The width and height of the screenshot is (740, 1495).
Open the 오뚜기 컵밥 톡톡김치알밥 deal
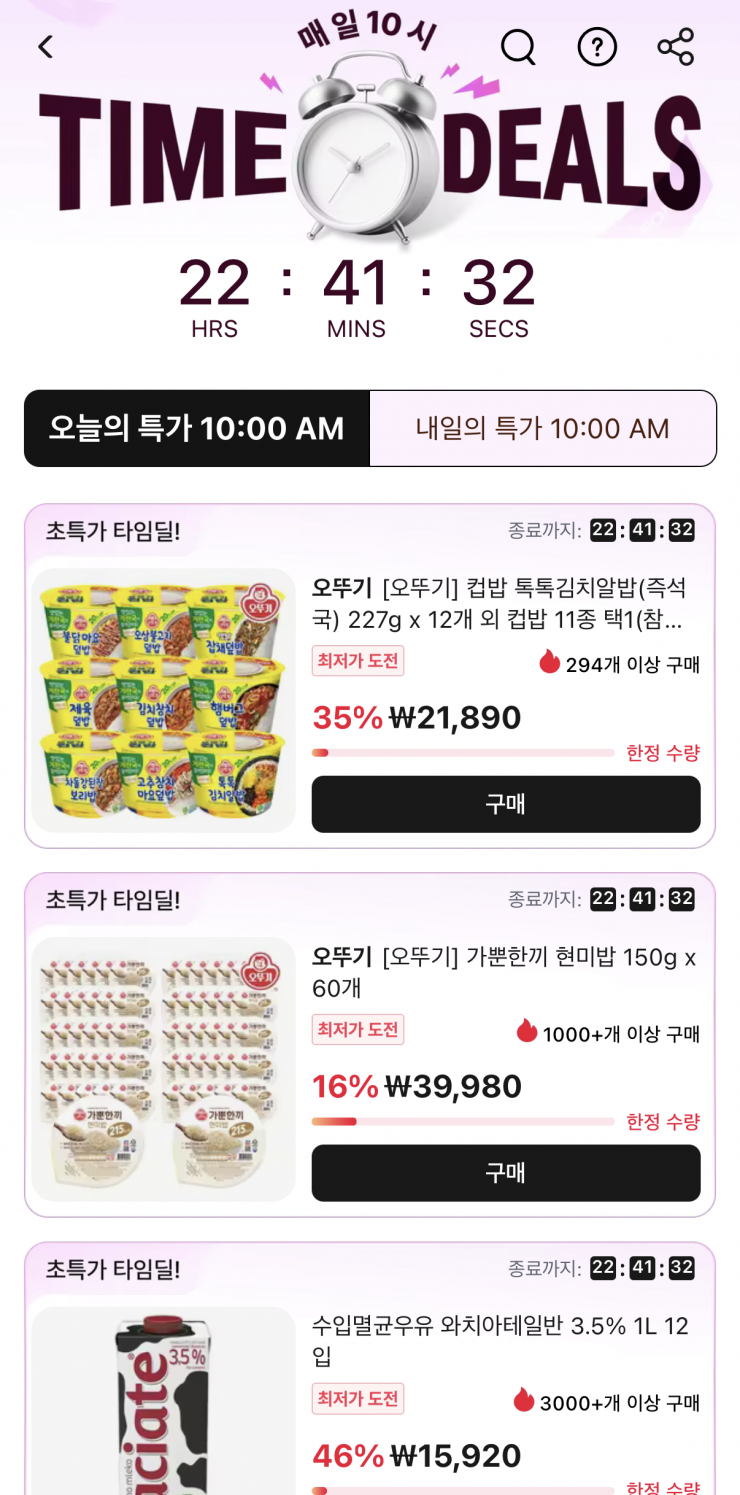pos(499,603)
